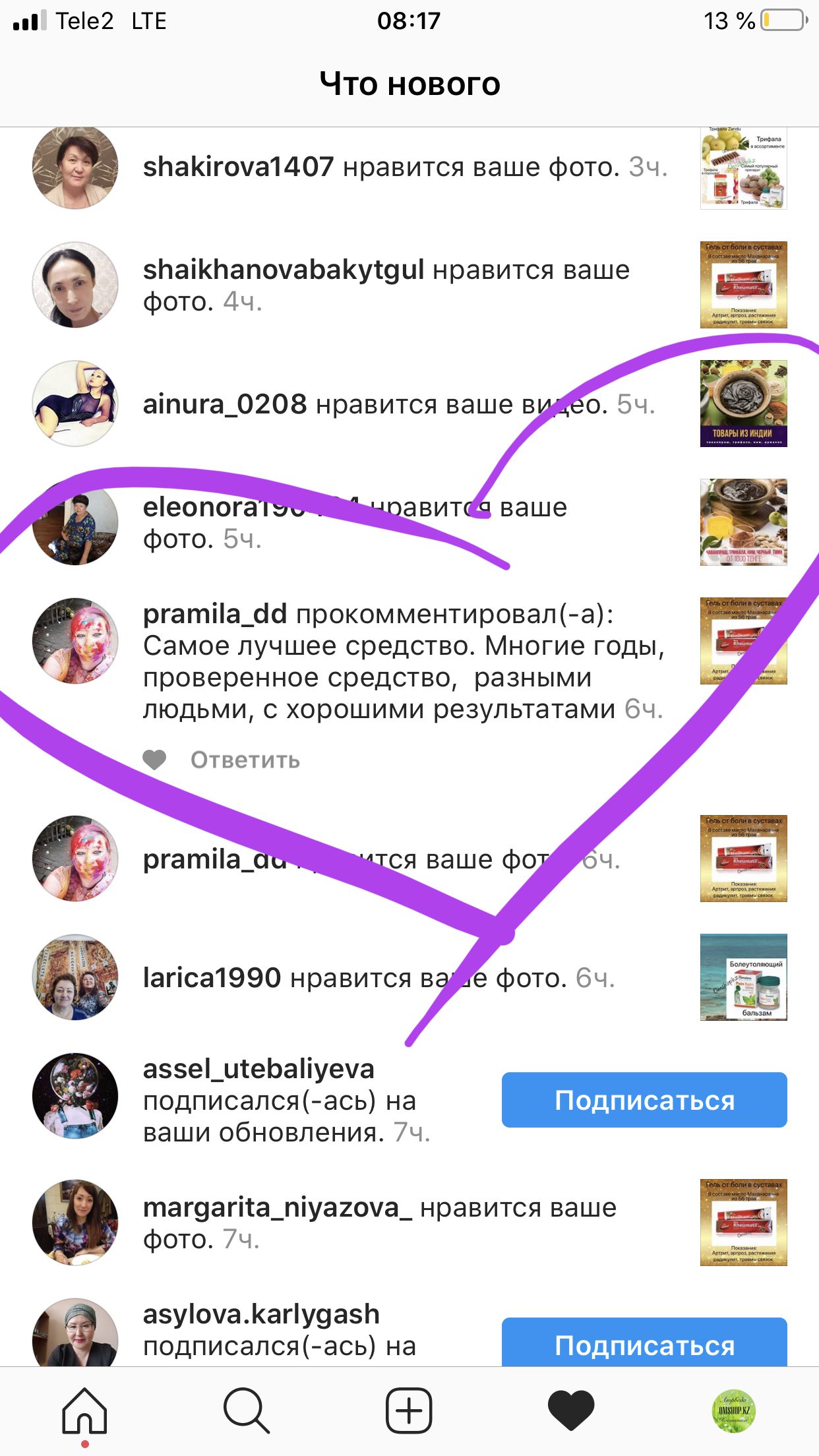The image size is (819, 1456).
Task: Open your profile tab
Action: pos(734,1410)
